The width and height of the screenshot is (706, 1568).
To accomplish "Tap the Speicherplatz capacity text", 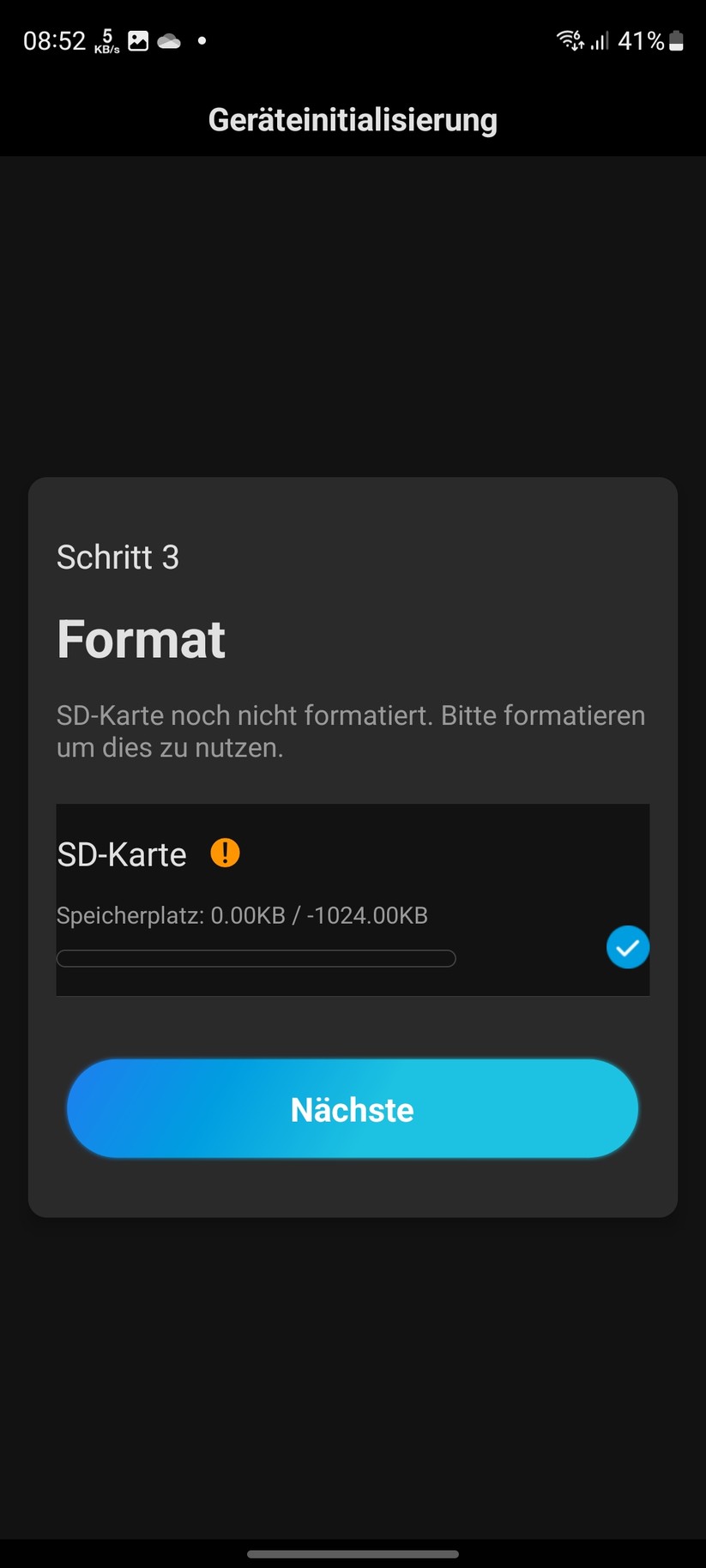I will [243, 915].
